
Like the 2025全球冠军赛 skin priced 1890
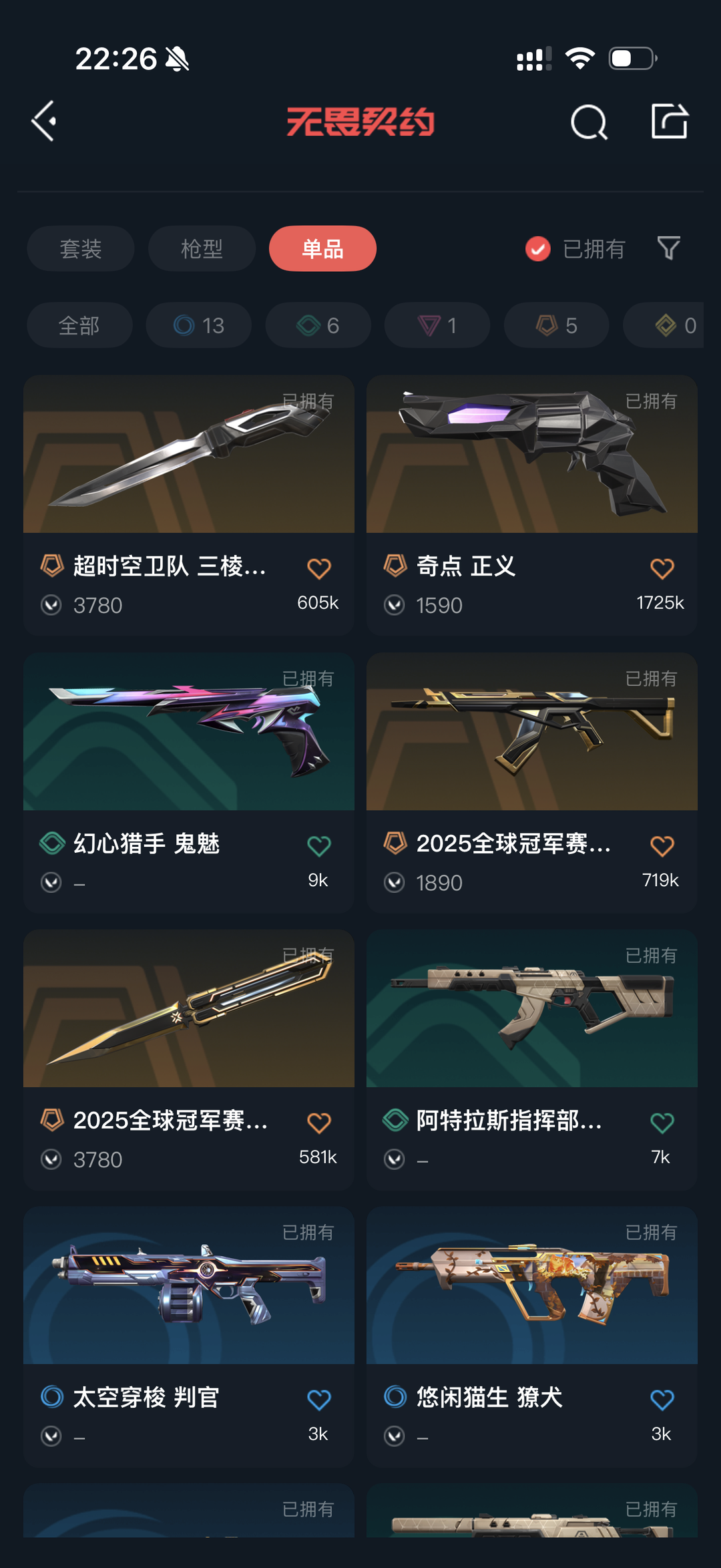point(662,846)
